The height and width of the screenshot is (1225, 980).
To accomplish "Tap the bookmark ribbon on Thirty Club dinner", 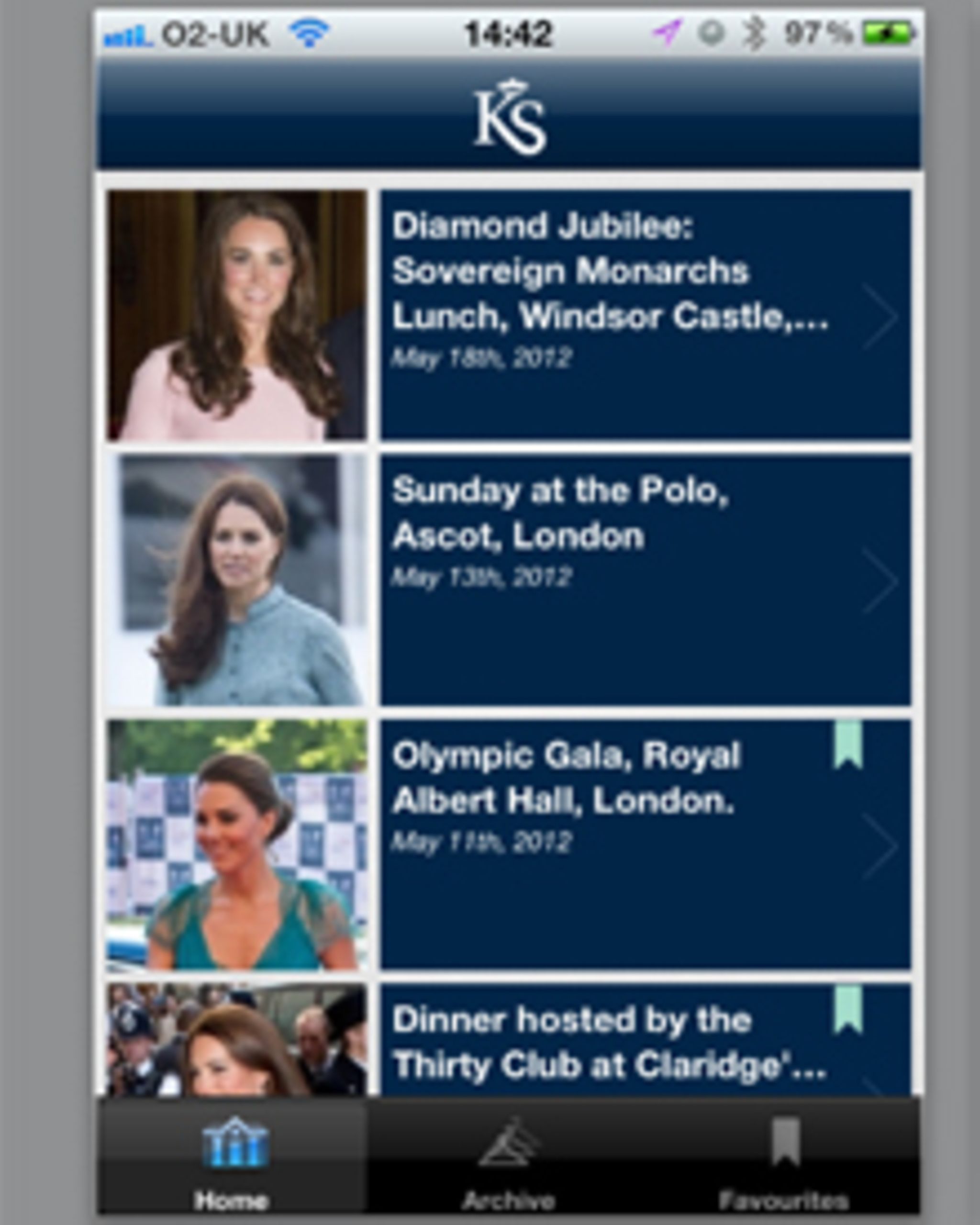I will 847,1009.
